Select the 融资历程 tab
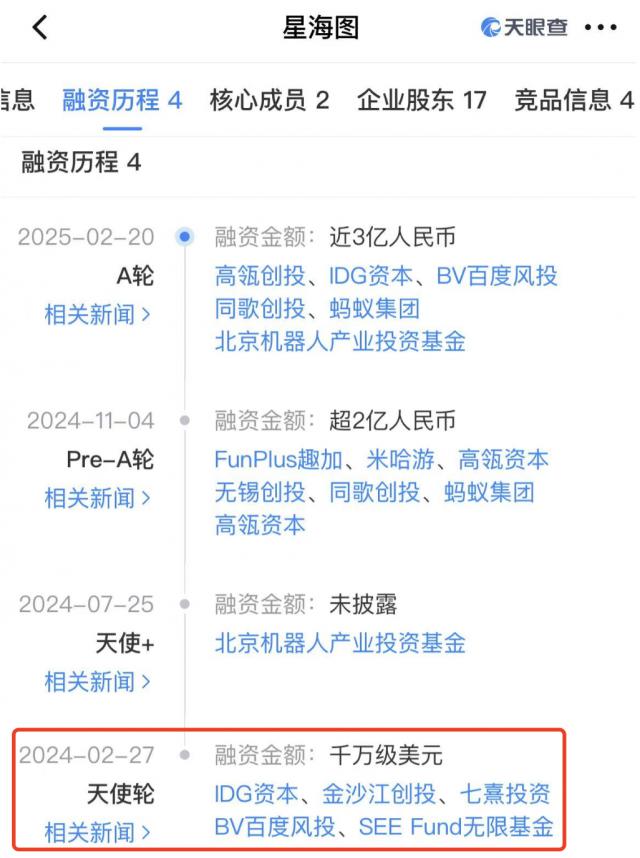The height and width of the screenshot is (858, 640). [122, 100]
